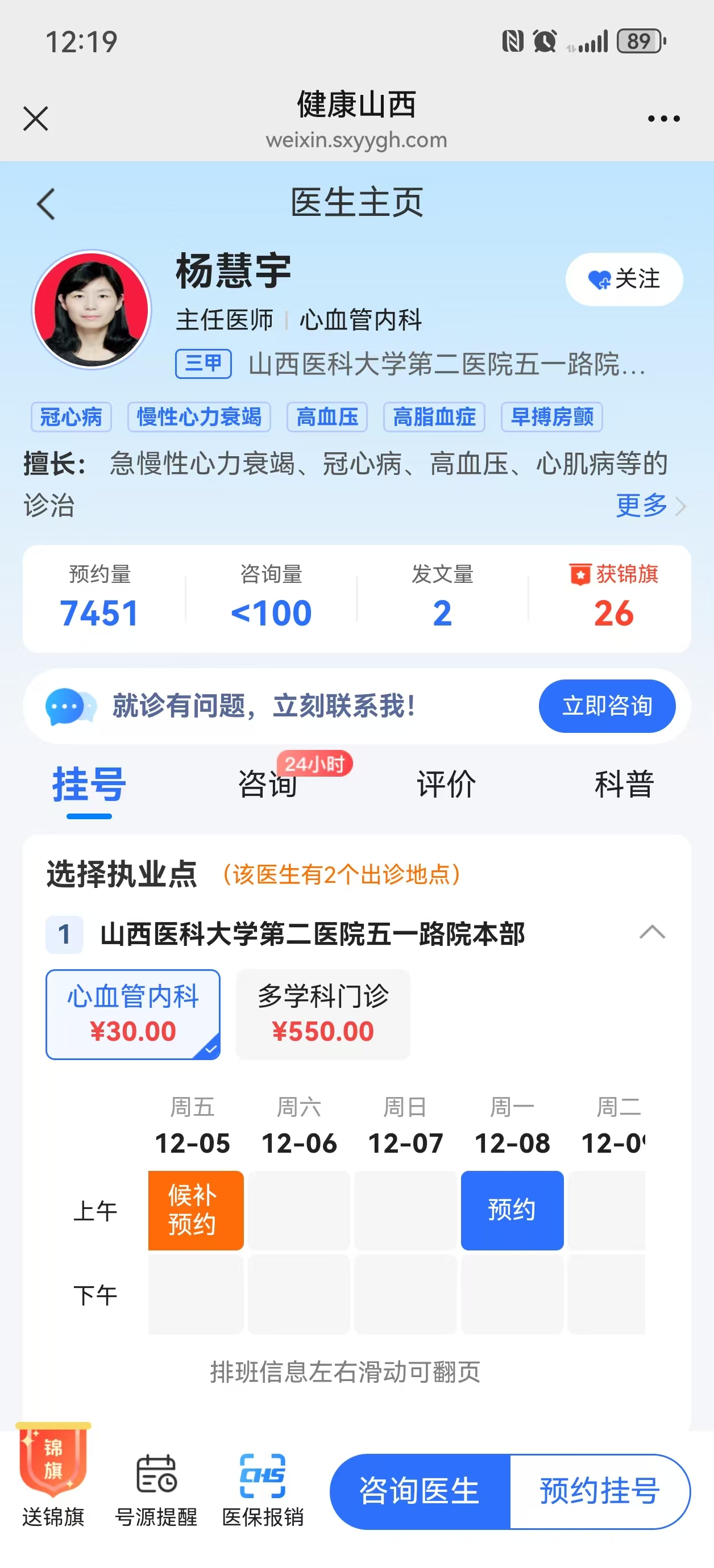This screenshot has width=714, height=1568.
Task: Open the three-dot overflow menu
Action: [x=663, y=119]
